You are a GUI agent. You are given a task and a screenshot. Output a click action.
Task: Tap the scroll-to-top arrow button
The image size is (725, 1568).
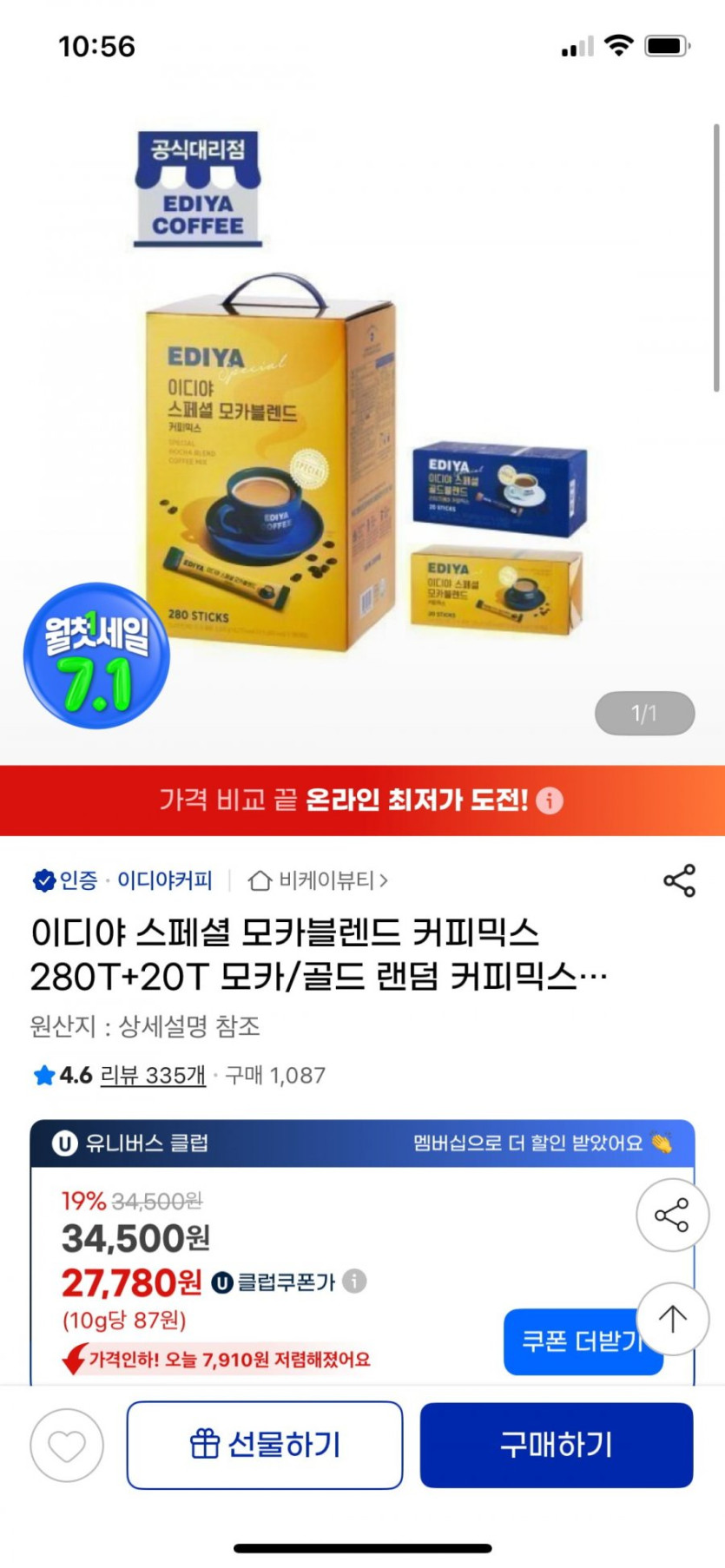[x=673, y=1318]
